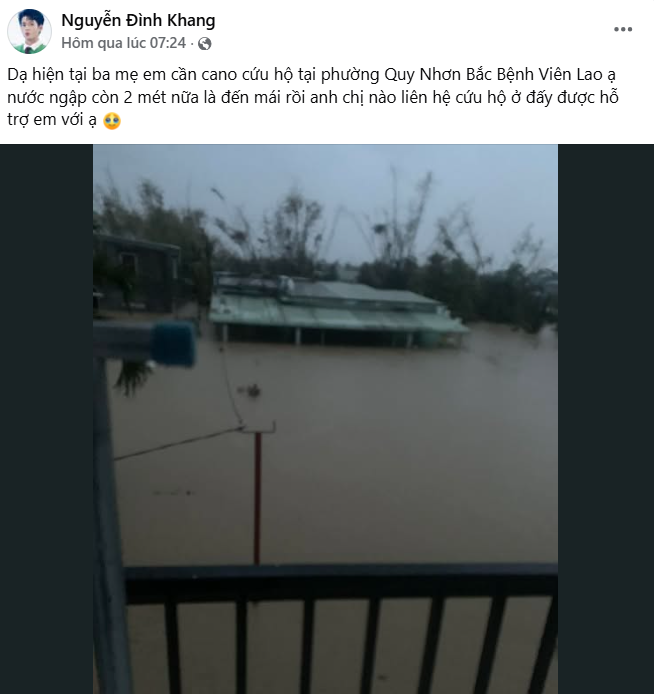Open the flood photo in the post

326,418
